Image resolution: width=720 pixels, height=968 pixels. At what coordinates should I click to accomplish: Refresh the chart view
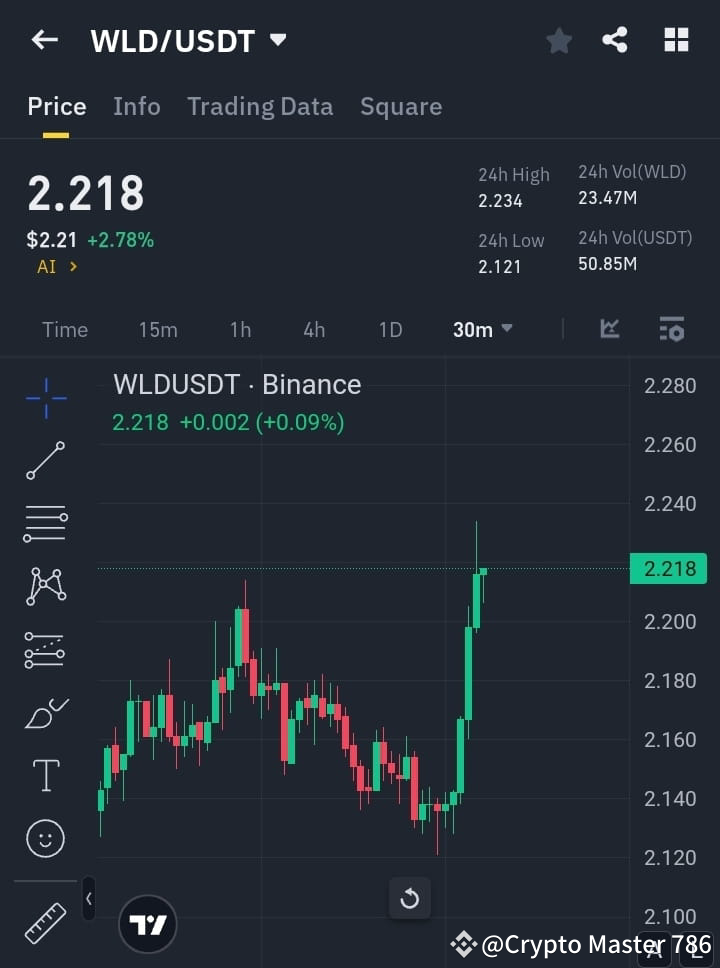point(409,898)
